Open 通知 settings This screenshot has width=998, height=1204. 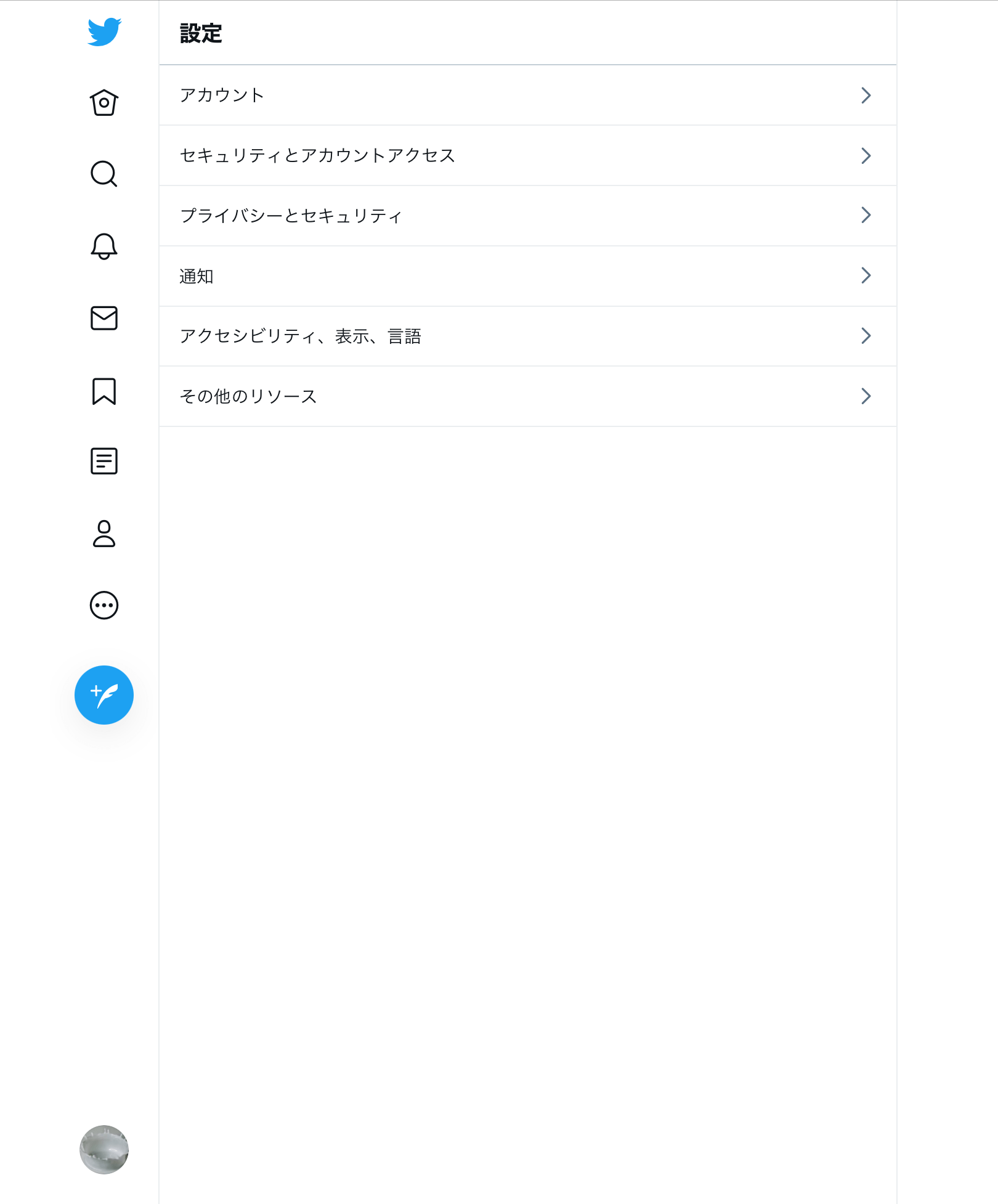[527, 276]
